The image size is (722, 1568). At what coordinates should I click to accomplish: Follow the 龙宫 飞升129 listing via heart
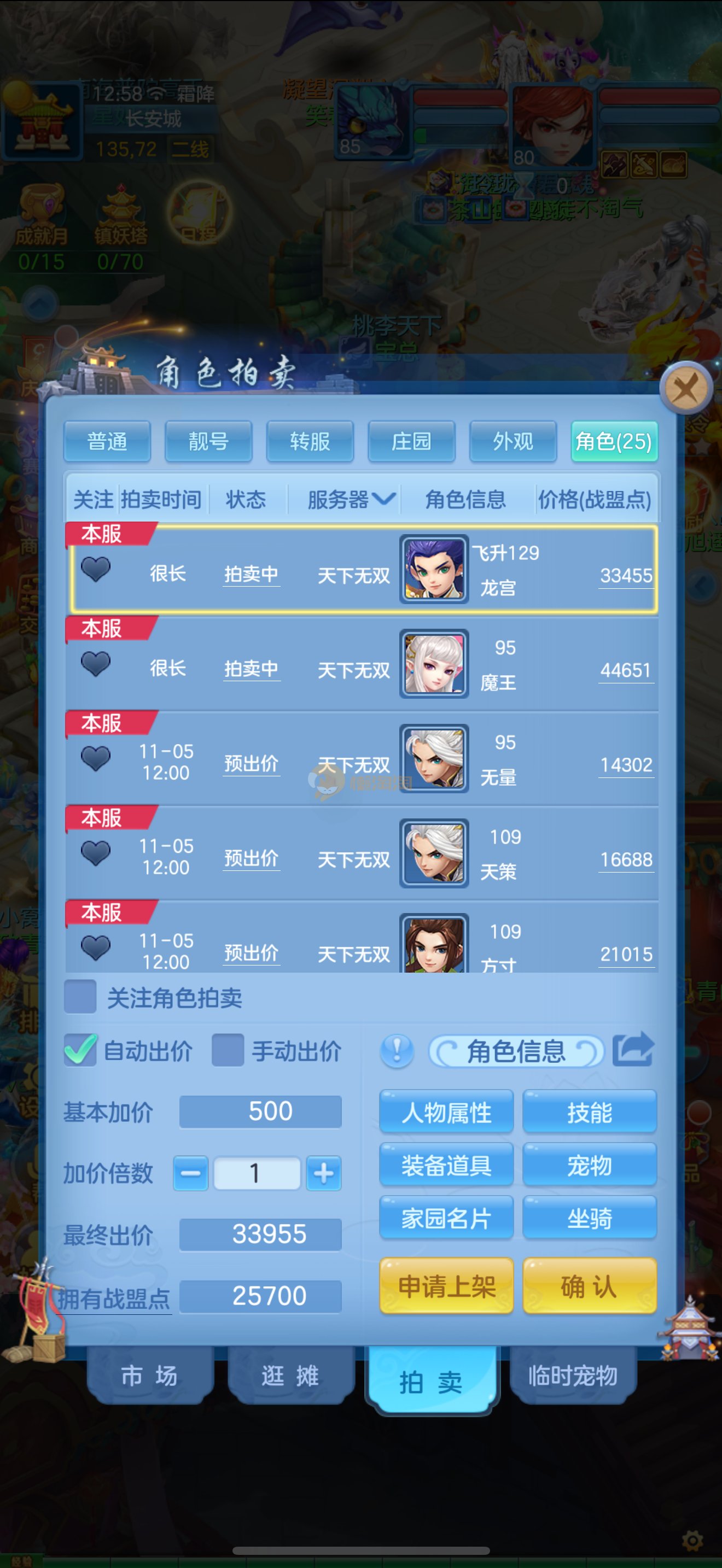point(96,570)
